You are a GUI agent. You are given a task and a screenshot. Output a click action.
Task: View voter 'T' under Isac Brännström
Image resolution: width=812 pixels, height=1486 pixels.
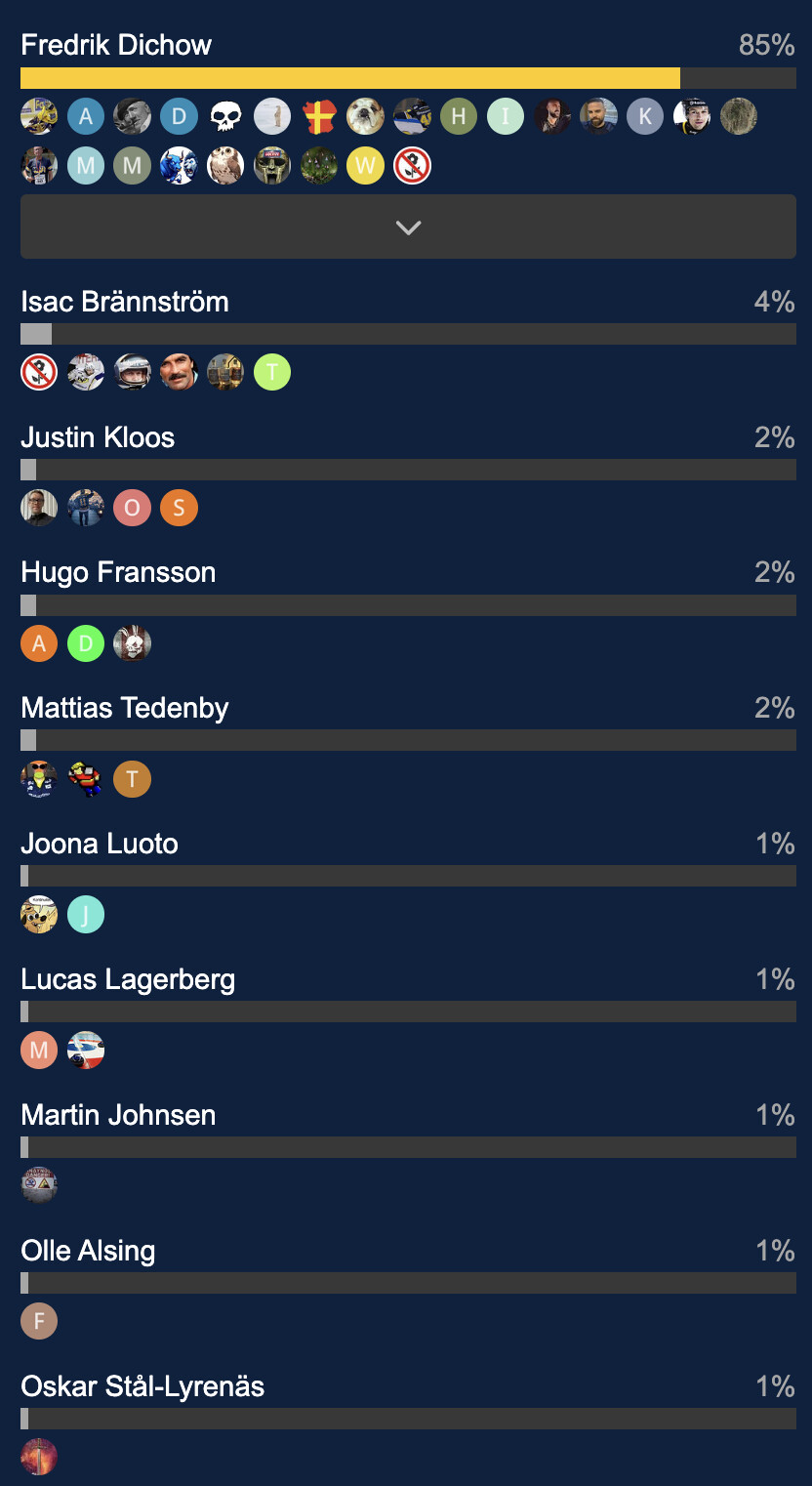point(272,372)
